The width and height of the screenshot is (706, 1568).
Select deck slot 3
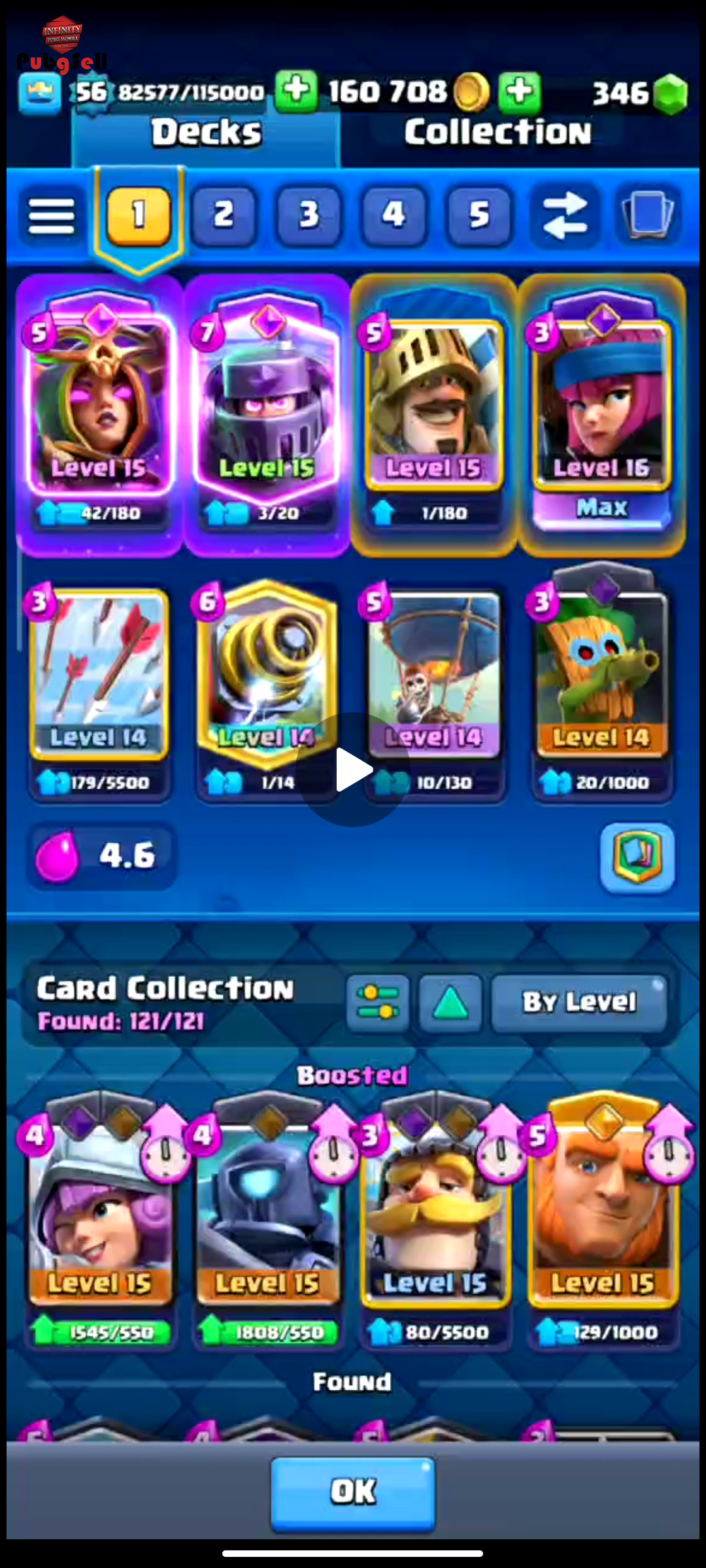[309, 215]
